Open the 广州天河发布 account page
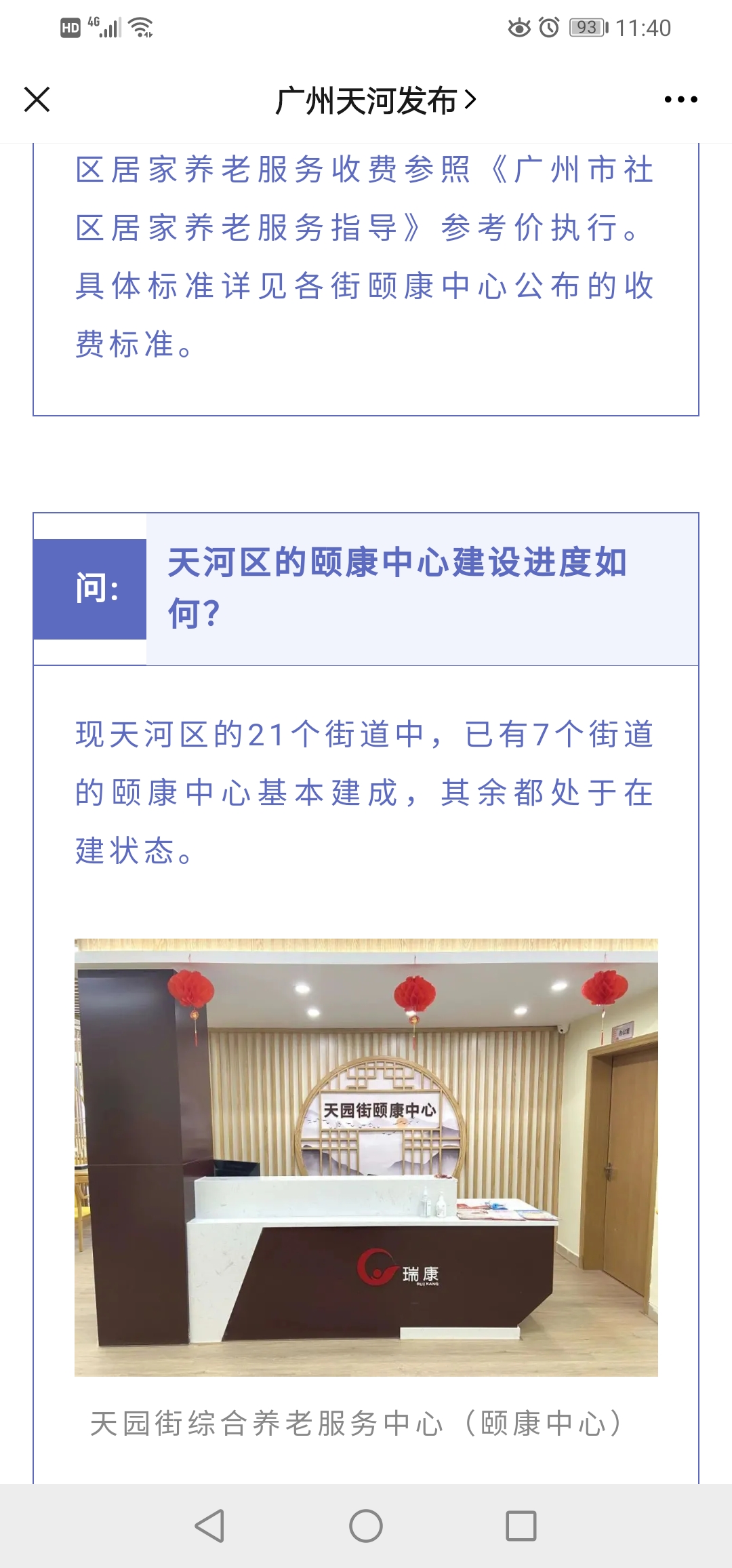 pos(375,101)
